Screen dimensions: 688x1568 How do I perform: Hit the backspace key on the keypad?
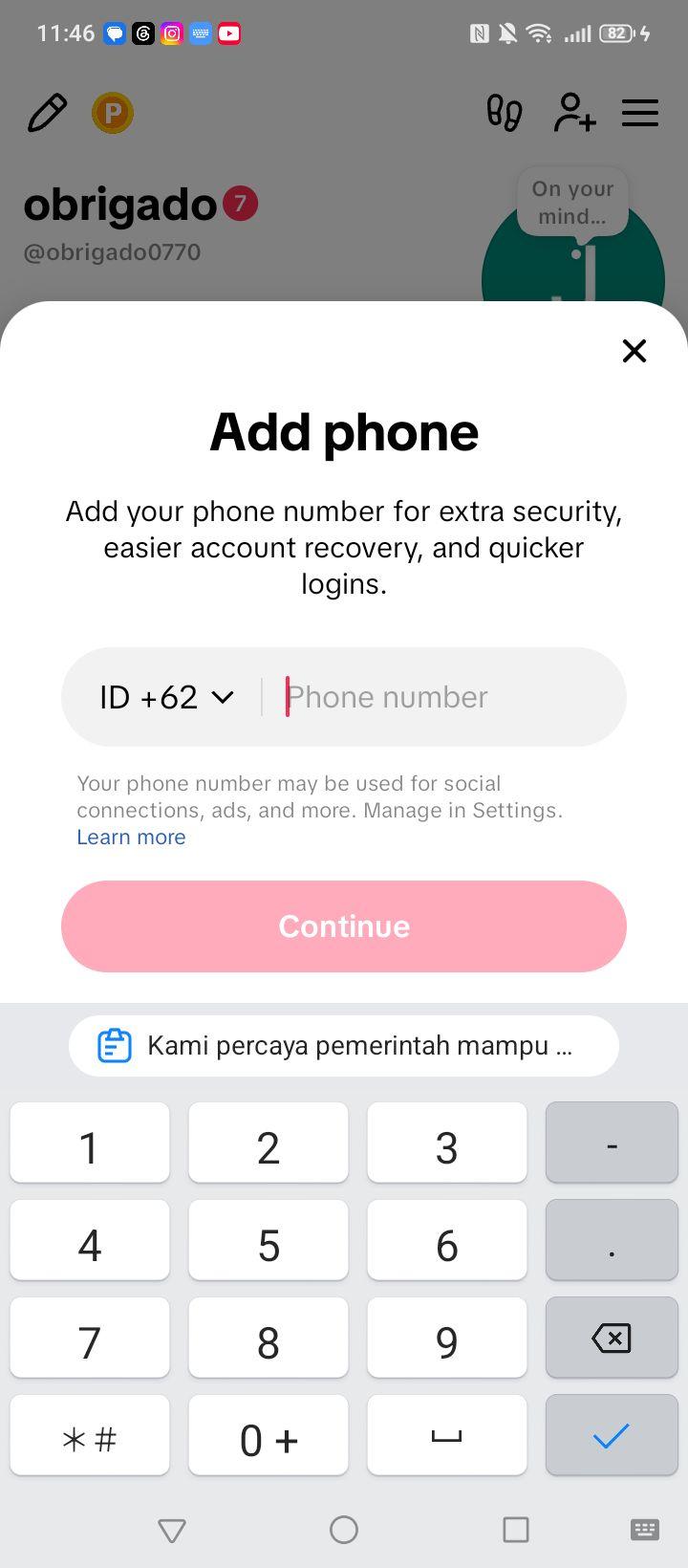point(612,1338)
